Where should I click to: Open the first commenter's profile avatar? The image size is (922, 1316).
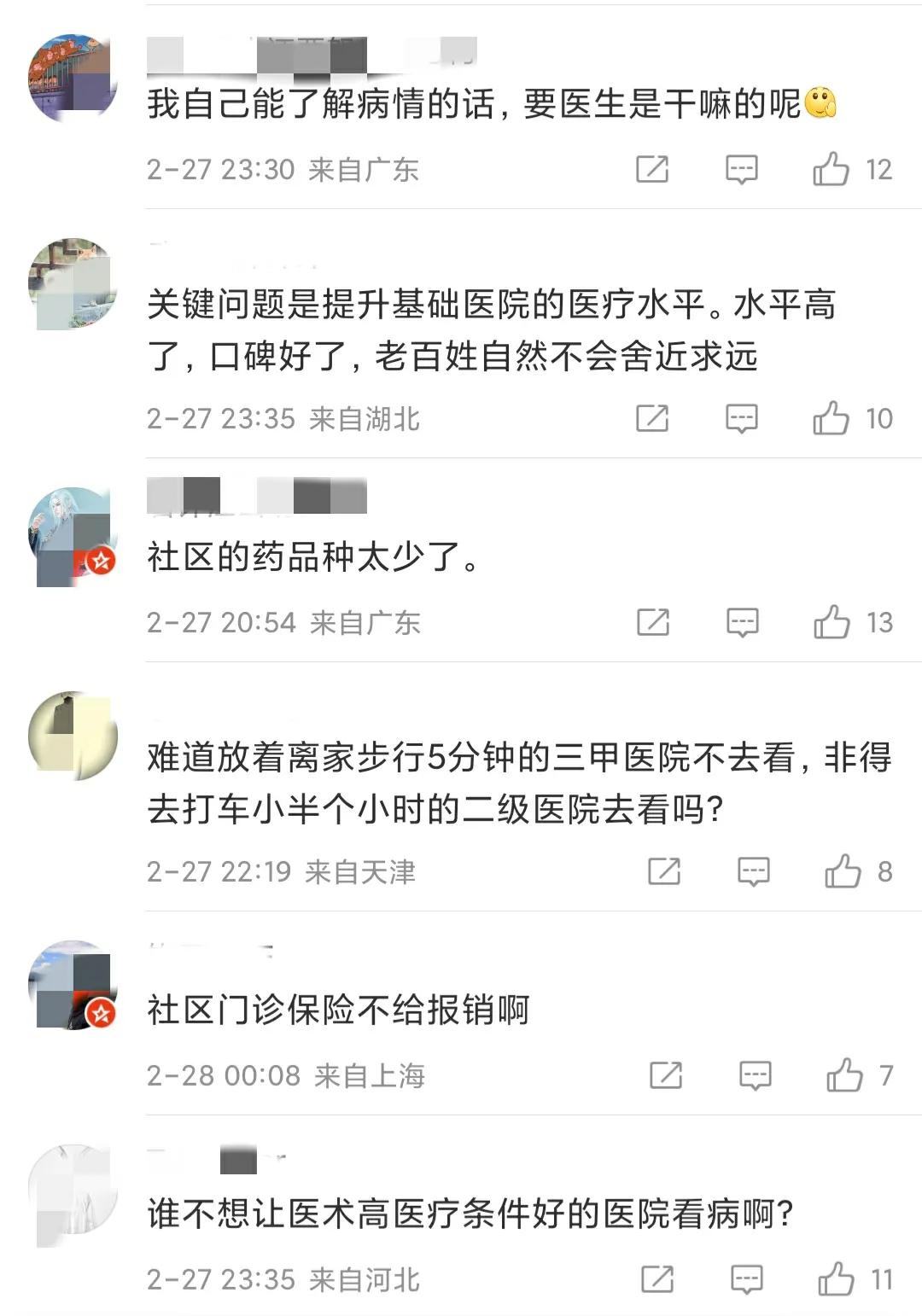[x=73, y=77]
